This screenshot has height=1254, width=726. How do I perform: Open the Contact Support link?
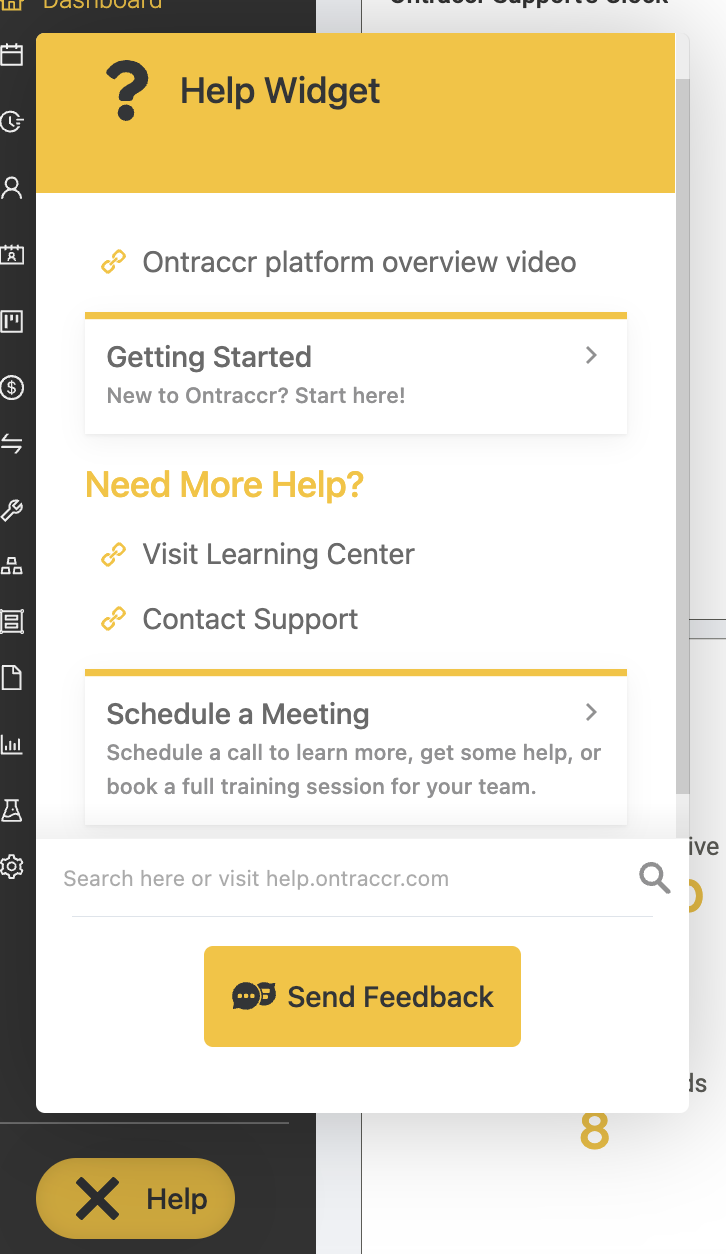[230, 620]
